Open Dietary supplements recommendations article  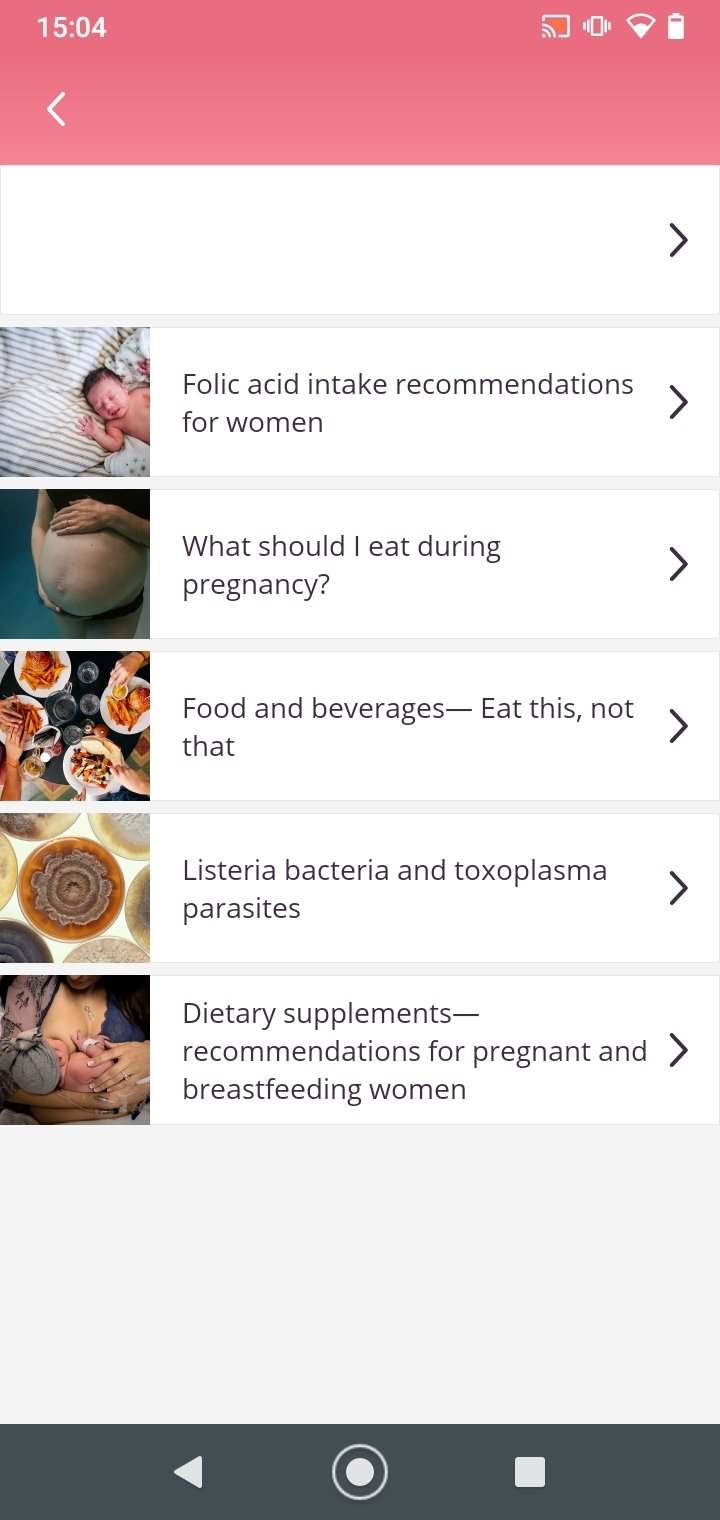point(360,1050)
